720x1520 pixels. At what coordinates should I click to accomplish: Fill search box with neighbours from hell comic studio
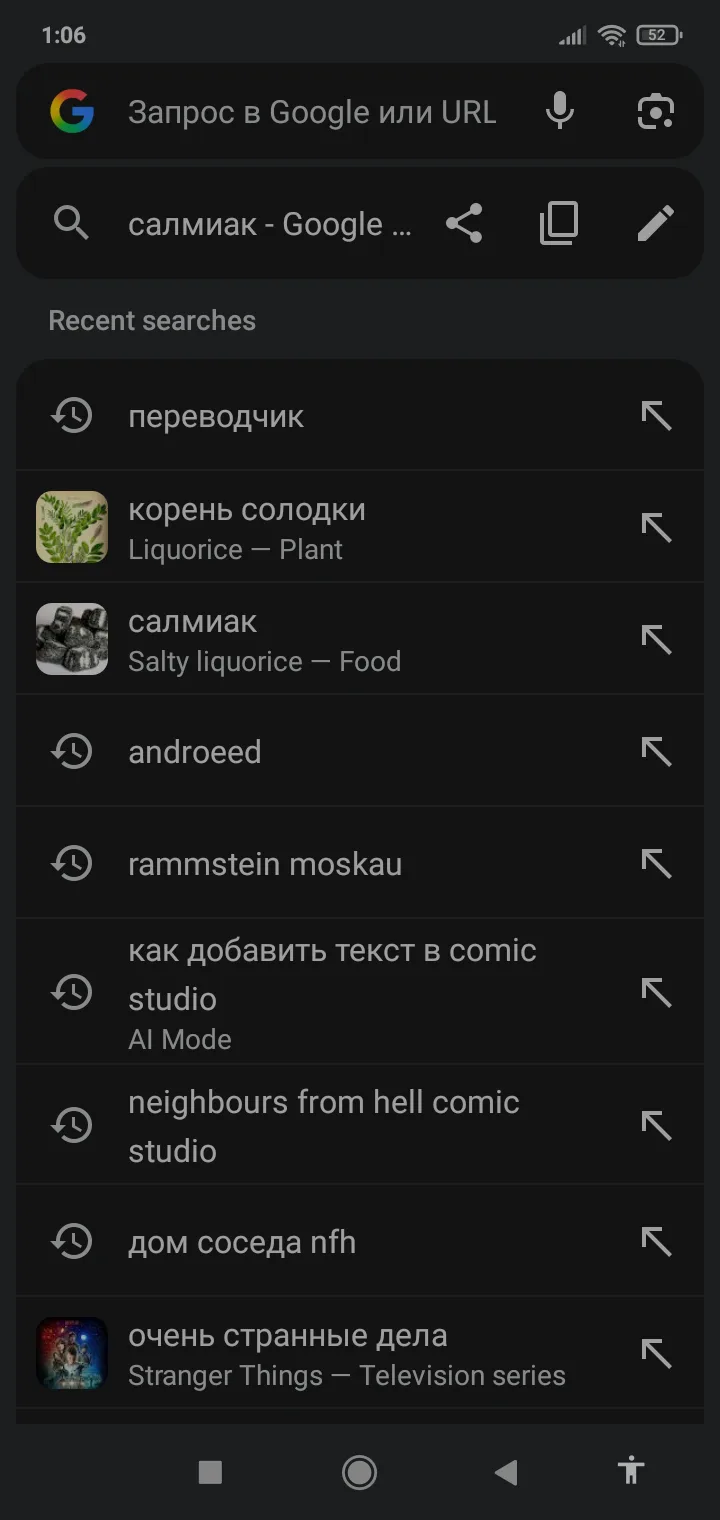[x=656, y=1126]
